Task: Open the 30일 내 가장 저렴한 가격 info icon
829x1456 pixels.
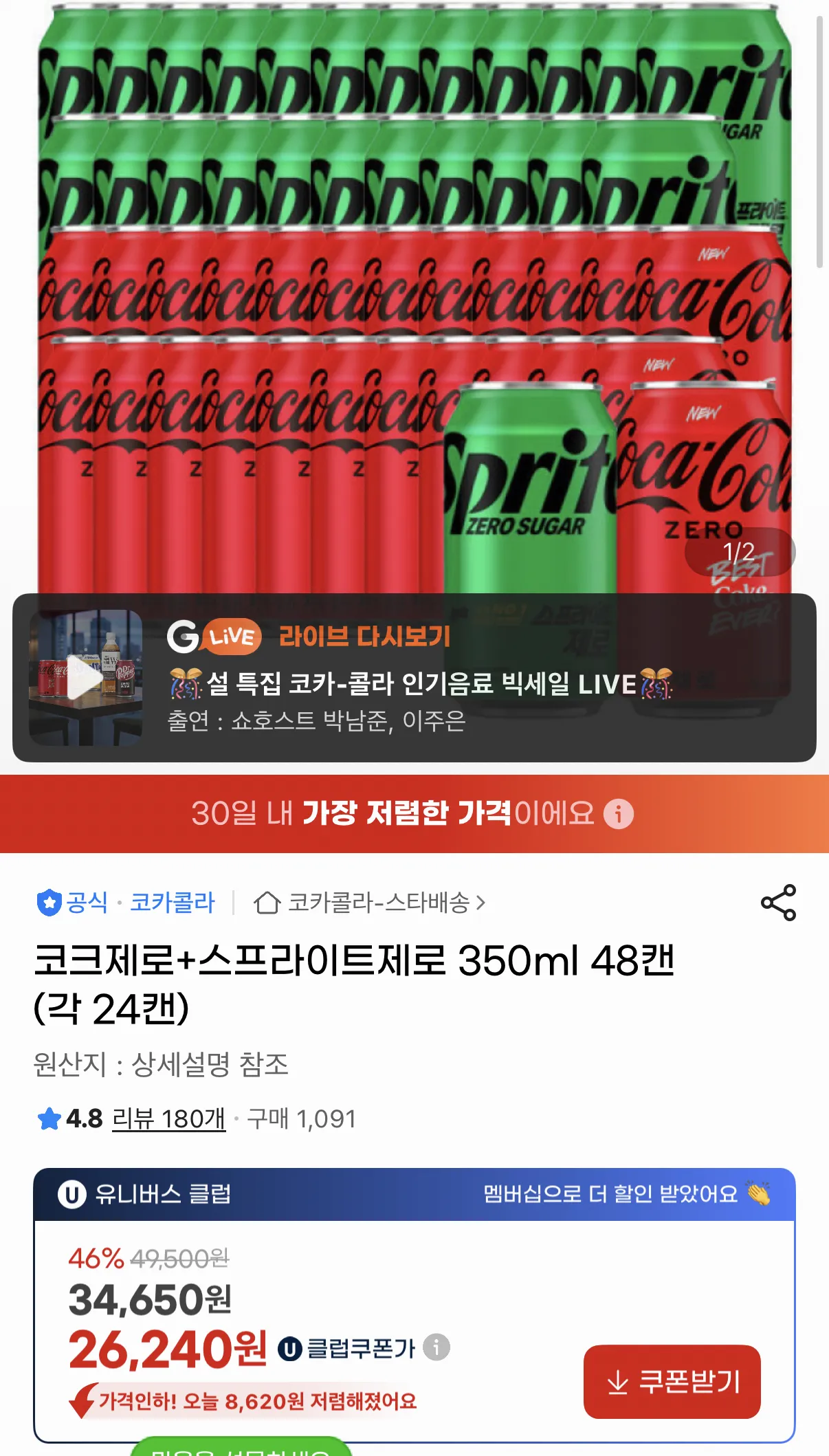Action: pos(618,814)
